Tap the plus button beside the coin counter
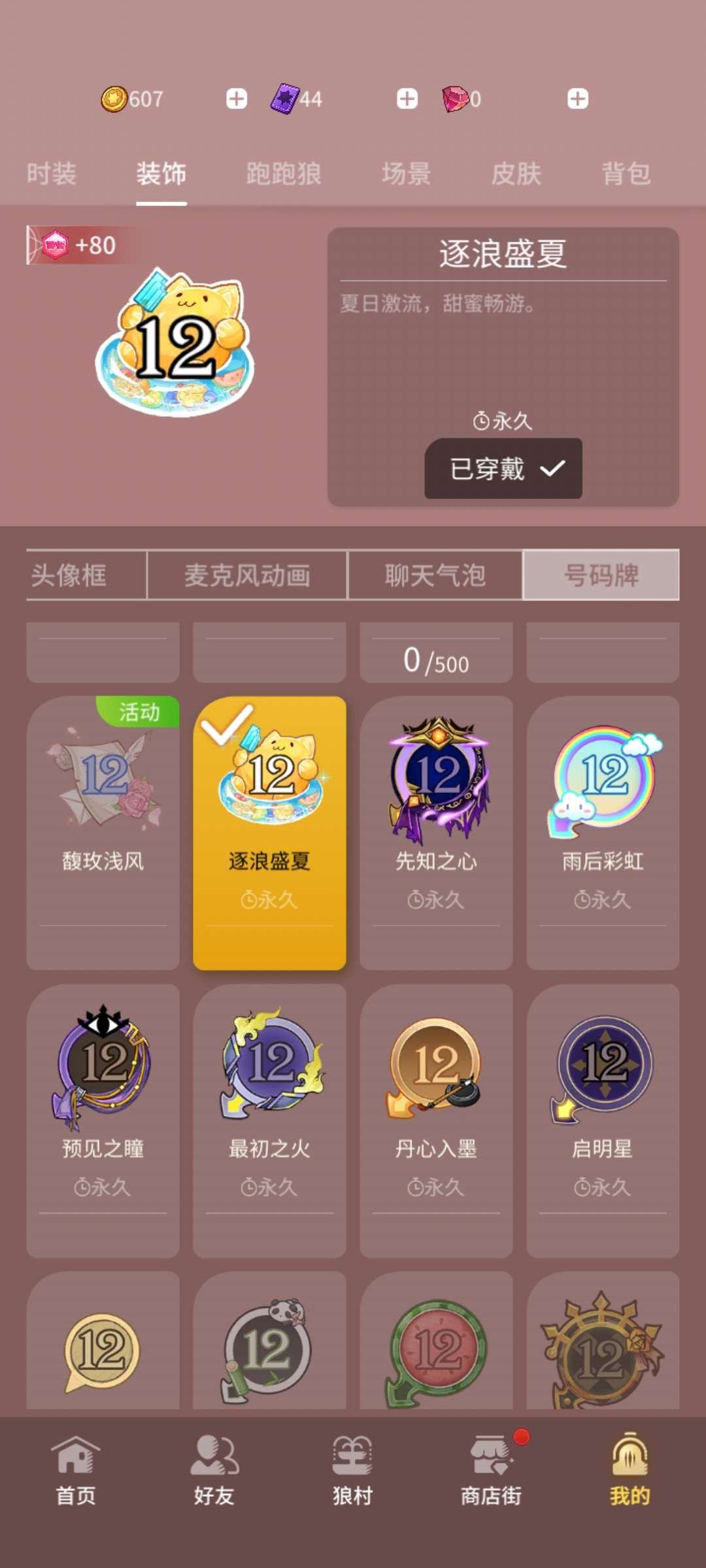Screen dimensions: 706x1568 point(237,98)
